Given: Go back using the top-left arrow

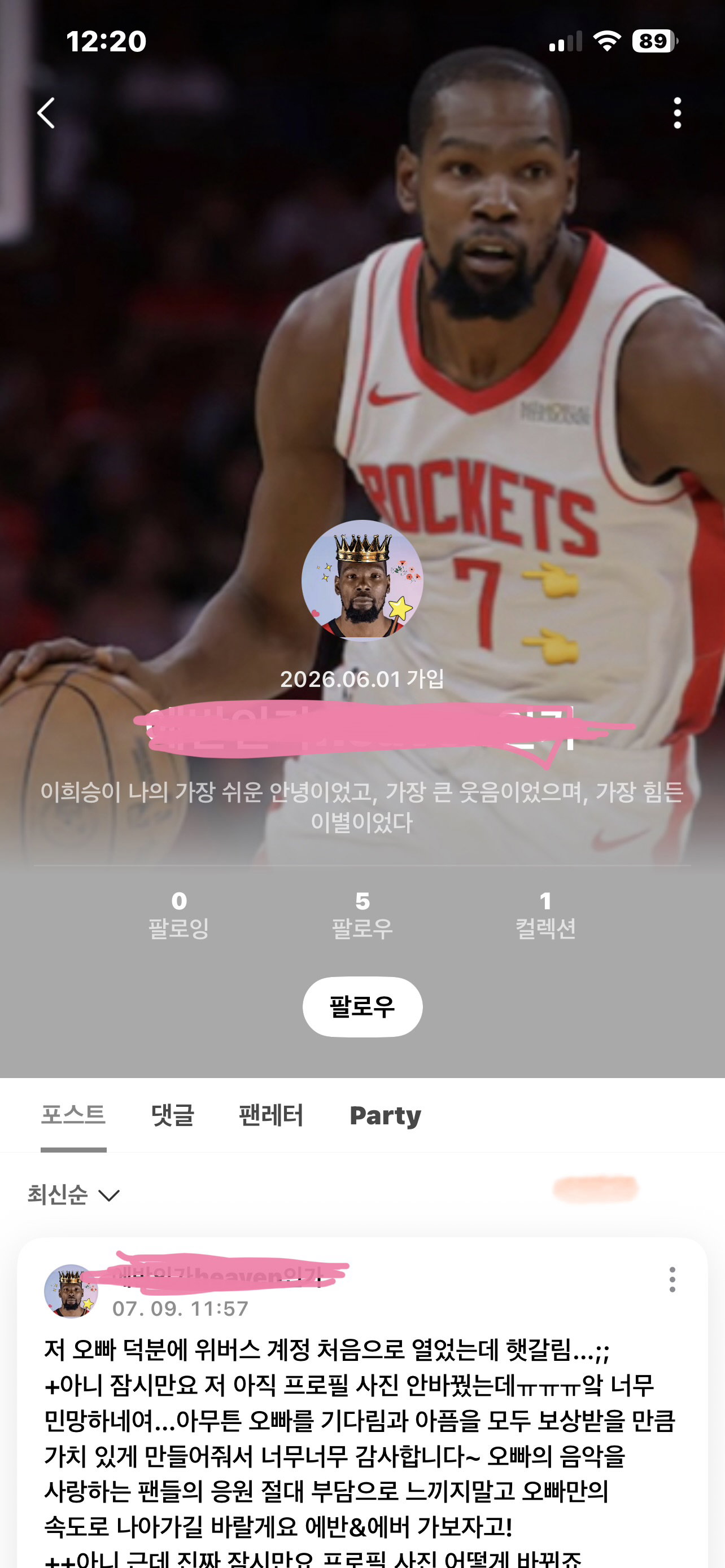Looking at the screenshot, I should pyautogui.click(x=46, y=113).
